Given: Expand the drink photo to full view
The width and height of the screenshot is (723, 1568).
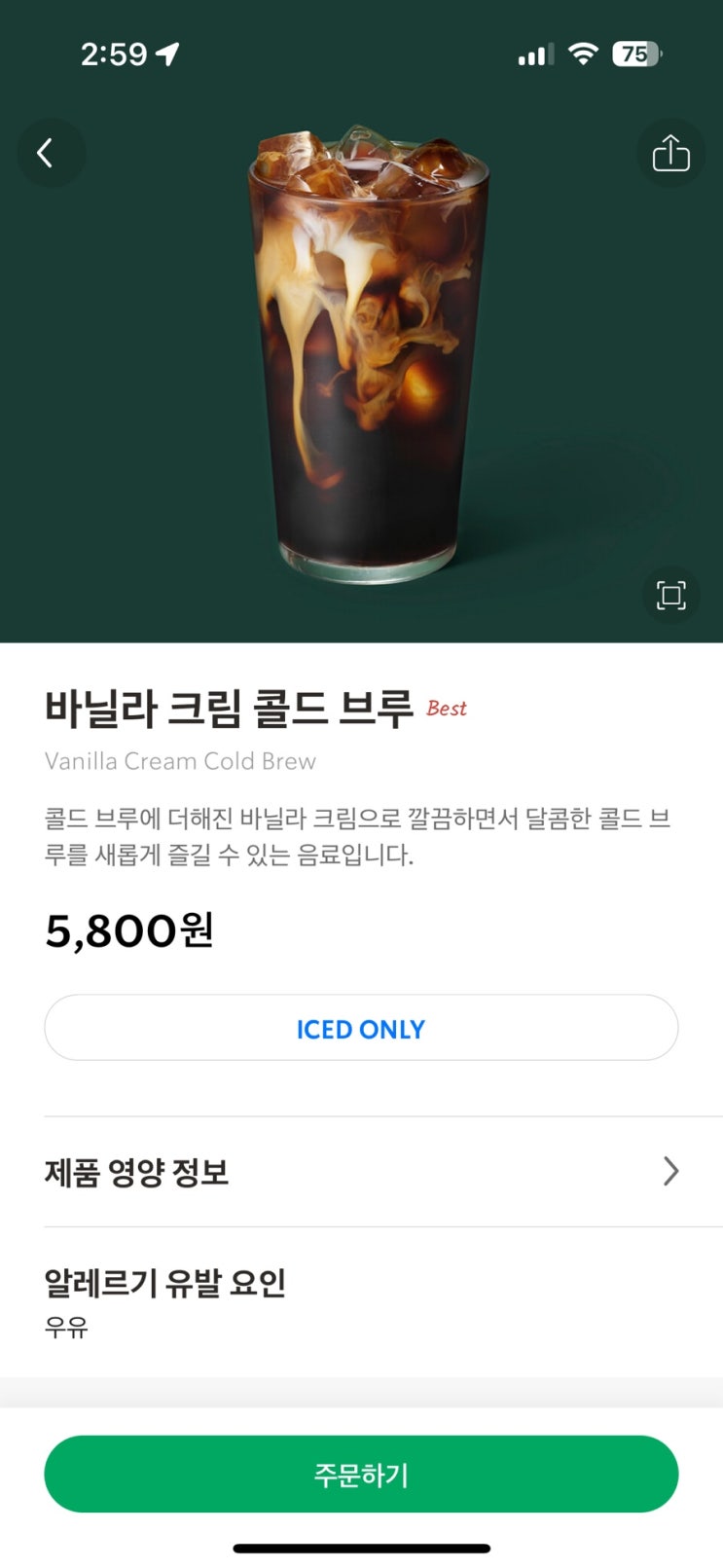Looking at the screenshot, I should 670,595.
